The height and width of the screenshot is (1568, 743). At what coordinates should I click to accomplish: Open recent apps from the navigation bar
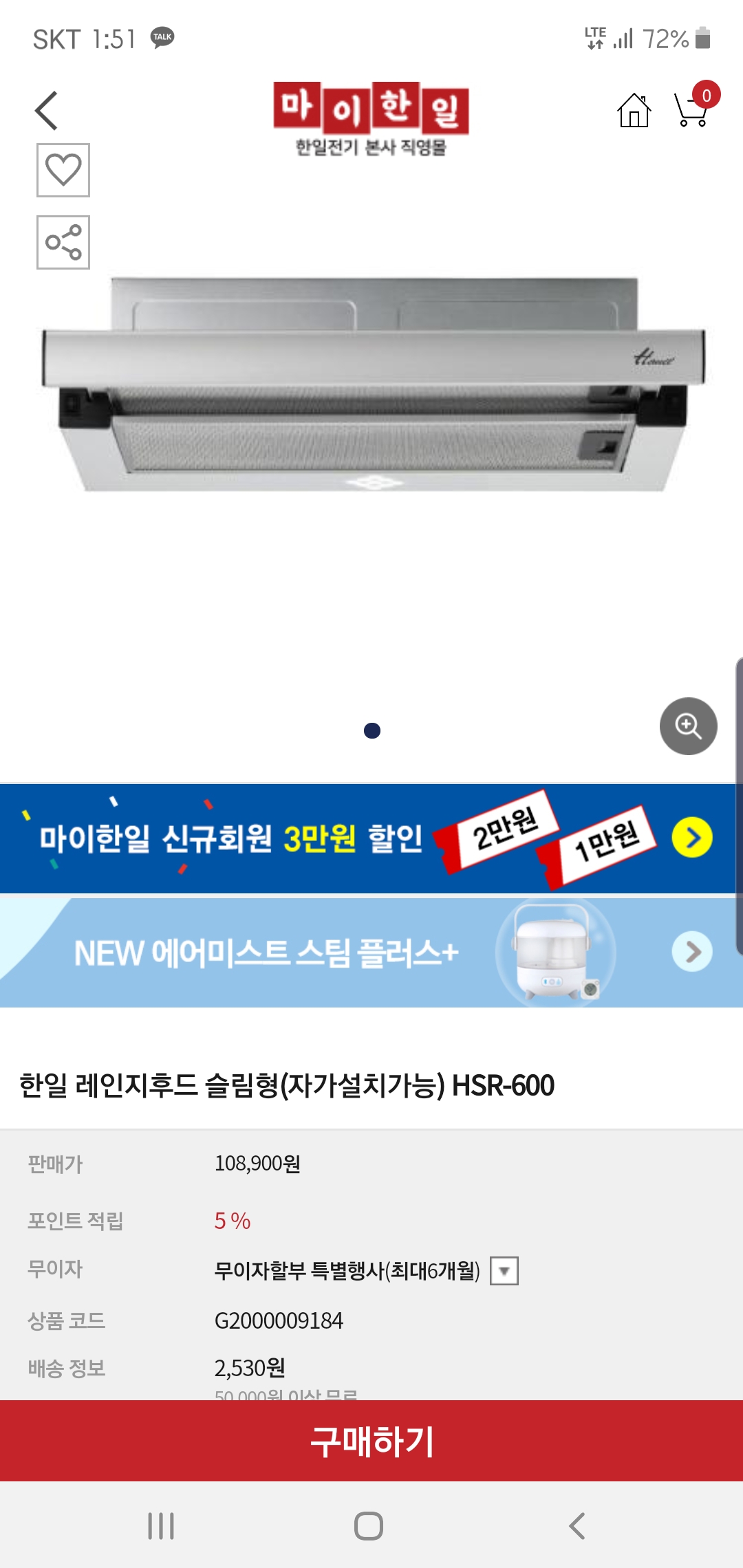161,1526
